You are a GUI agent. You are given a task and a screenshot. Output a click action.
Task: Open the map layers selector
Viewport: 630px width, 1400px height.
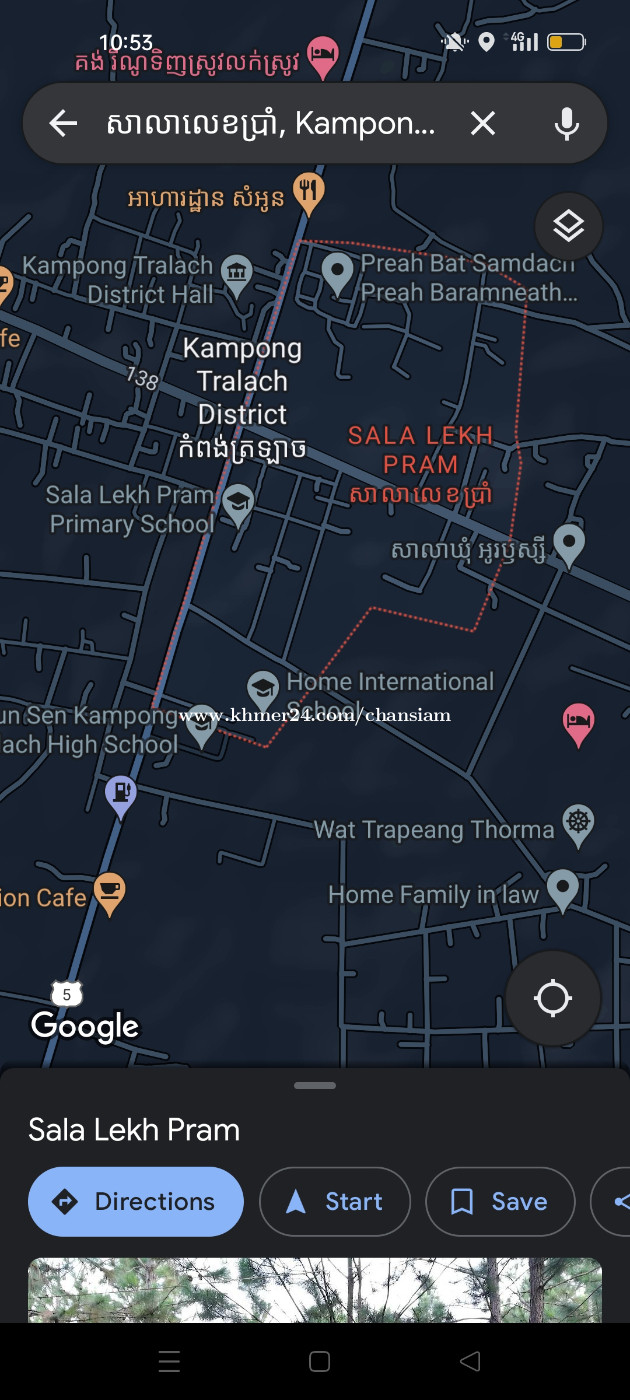[568, 227]
